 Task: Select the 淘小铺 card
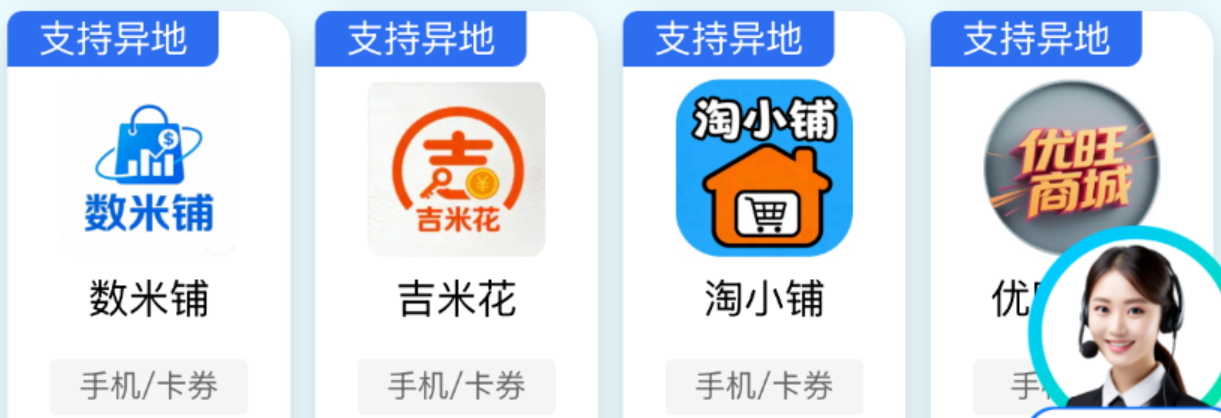tap(764, 170)
